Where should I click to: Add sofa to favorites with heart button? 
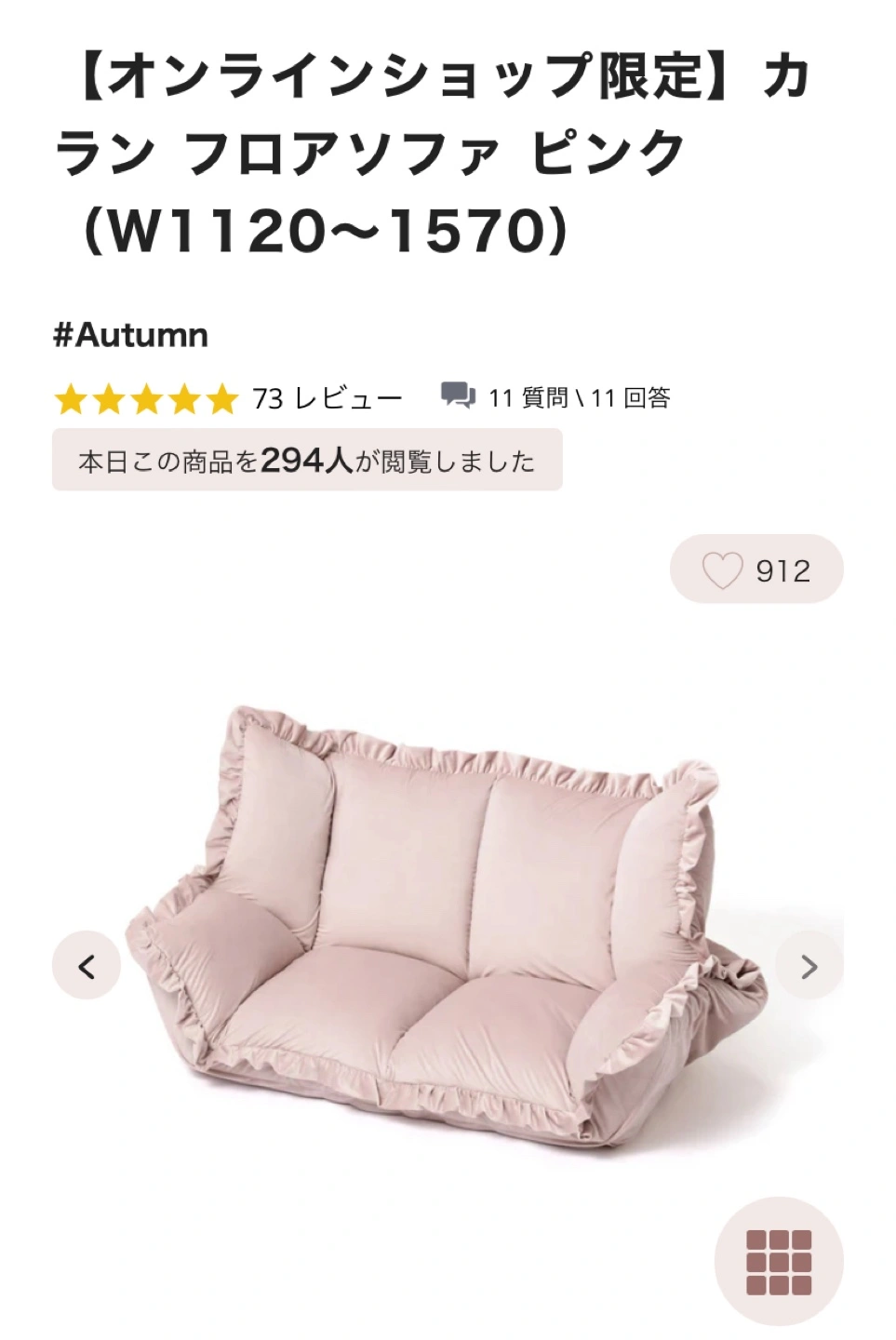(756, 569)
